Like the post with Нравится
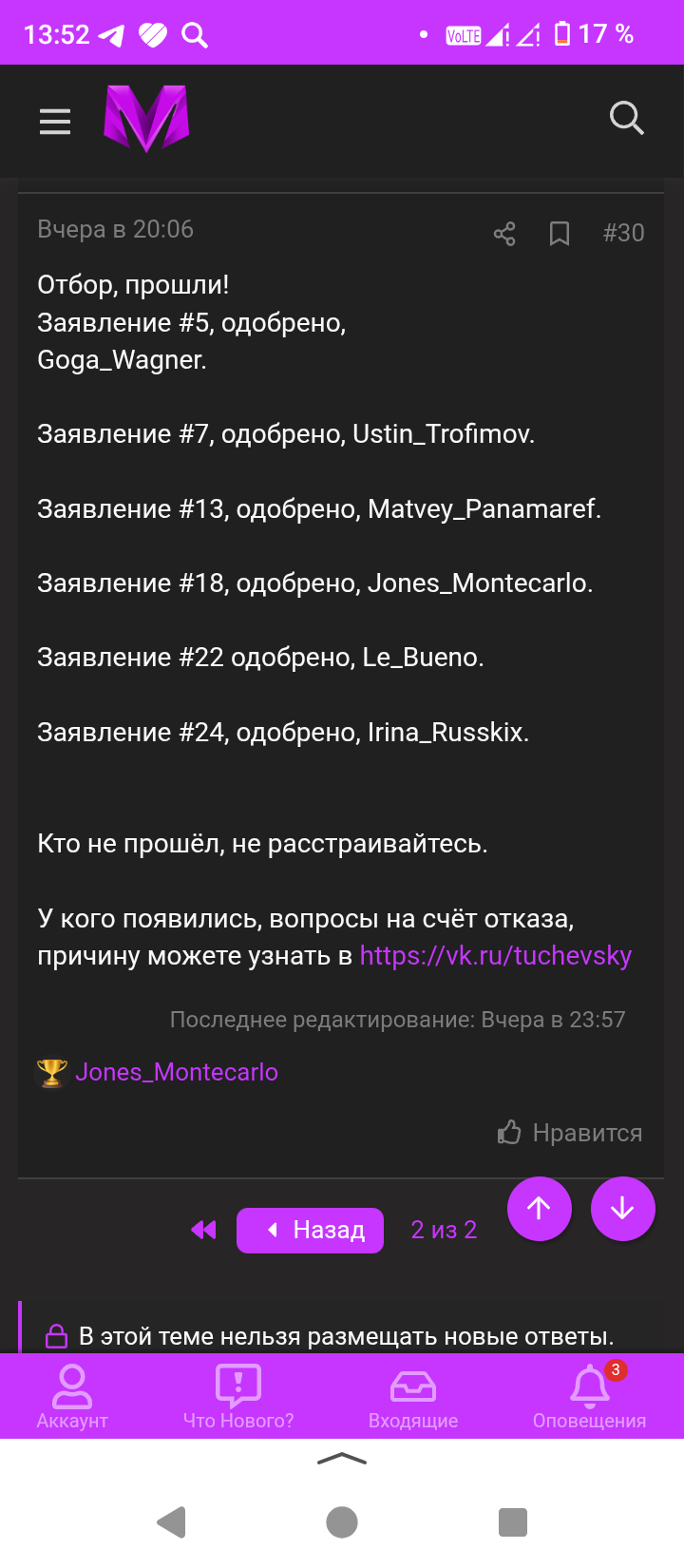Viewport: 684px width, 1568px height. (571, 1133)
